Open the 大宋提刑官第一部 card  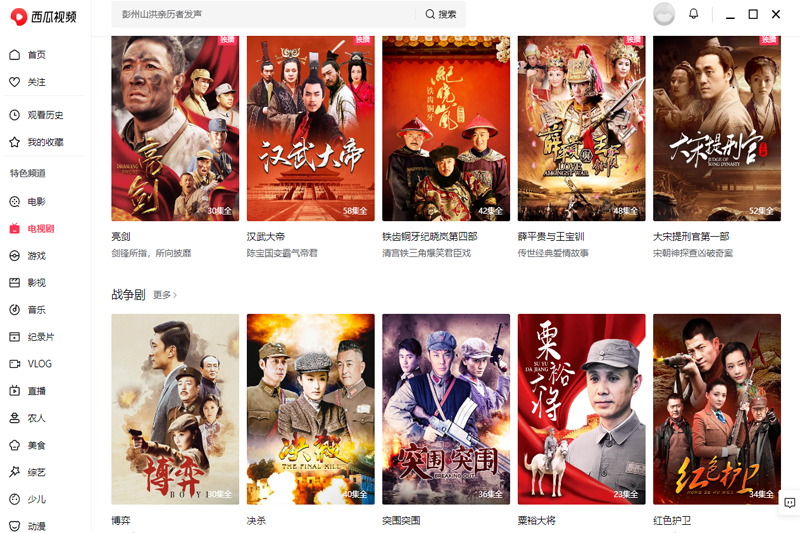[x=716, y=128]
